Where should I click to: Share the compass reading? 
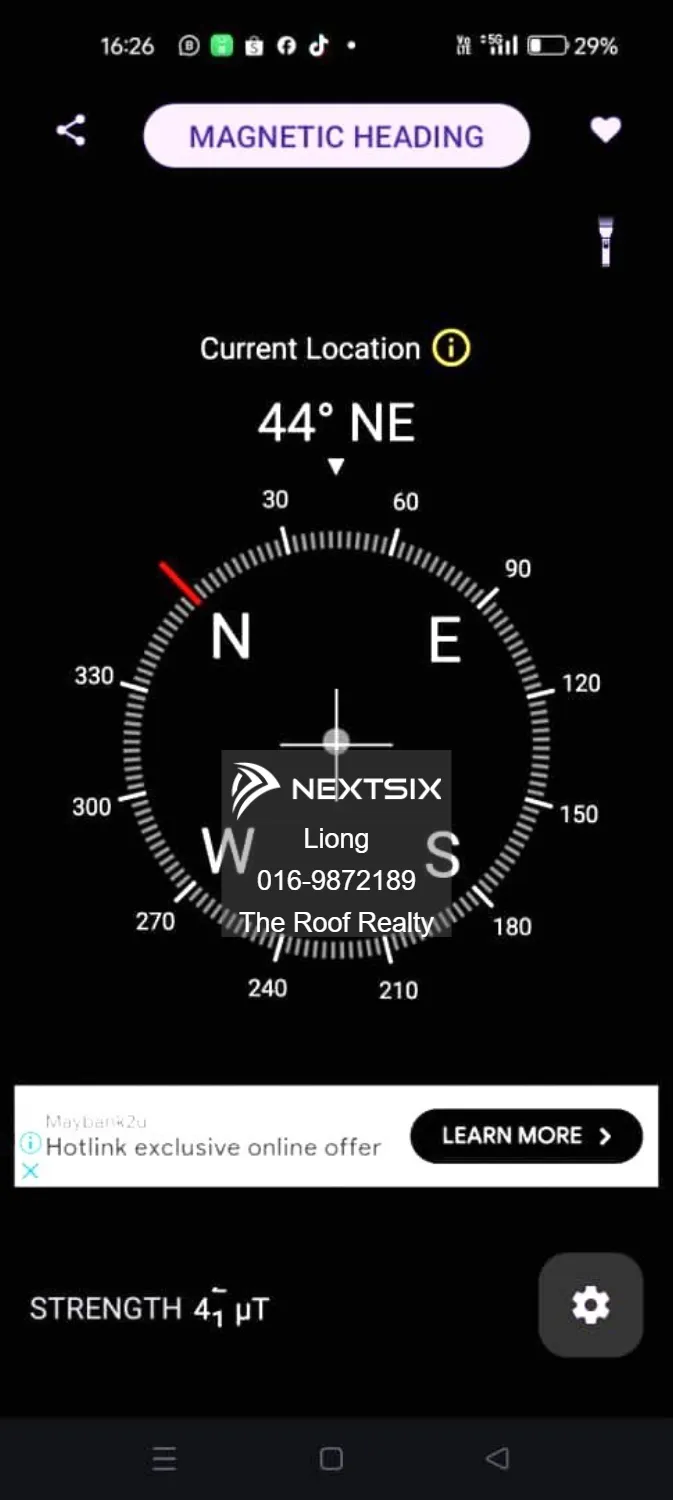[70, 131]
